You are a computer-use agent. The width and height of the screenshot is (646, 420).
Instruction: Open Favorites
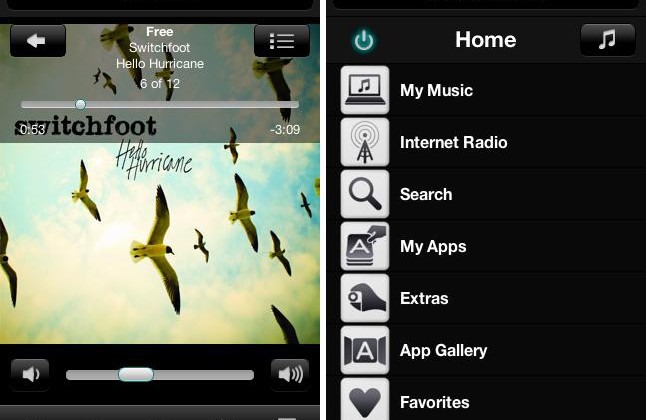click(x=434, y=402)
